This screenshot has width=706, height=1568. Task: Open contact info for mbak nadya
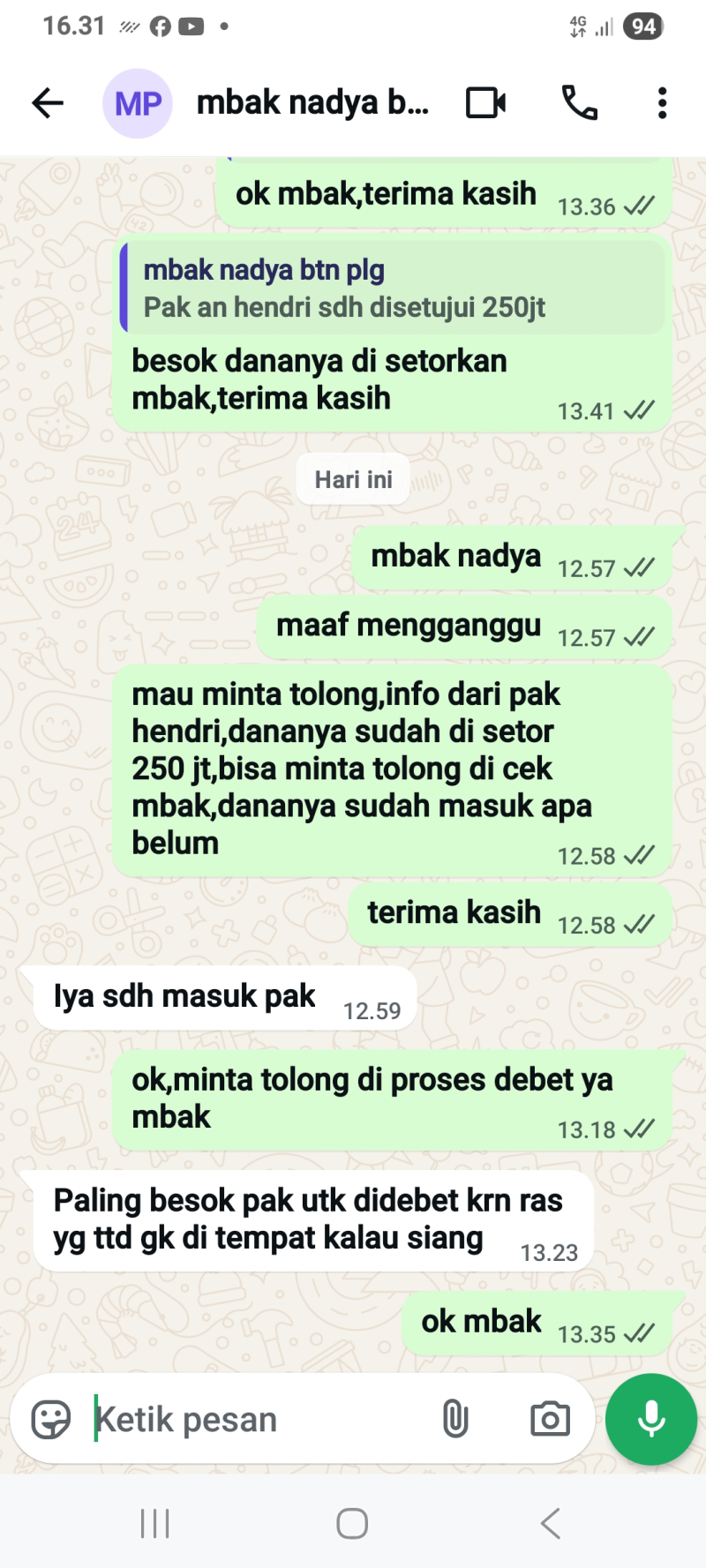pos(312,103)
